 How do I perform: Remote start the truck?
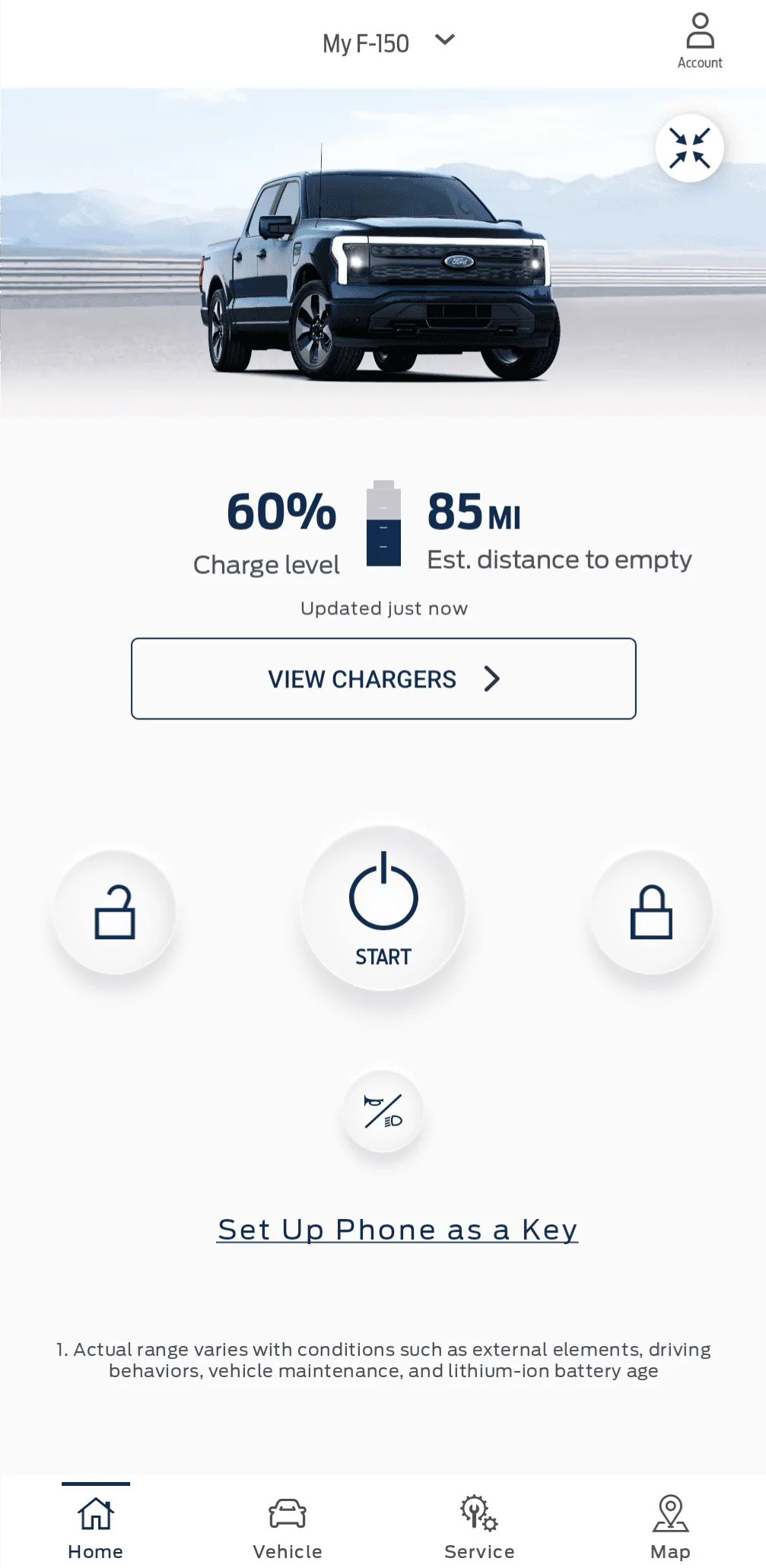pyautogui.click(x=383, y=908)
